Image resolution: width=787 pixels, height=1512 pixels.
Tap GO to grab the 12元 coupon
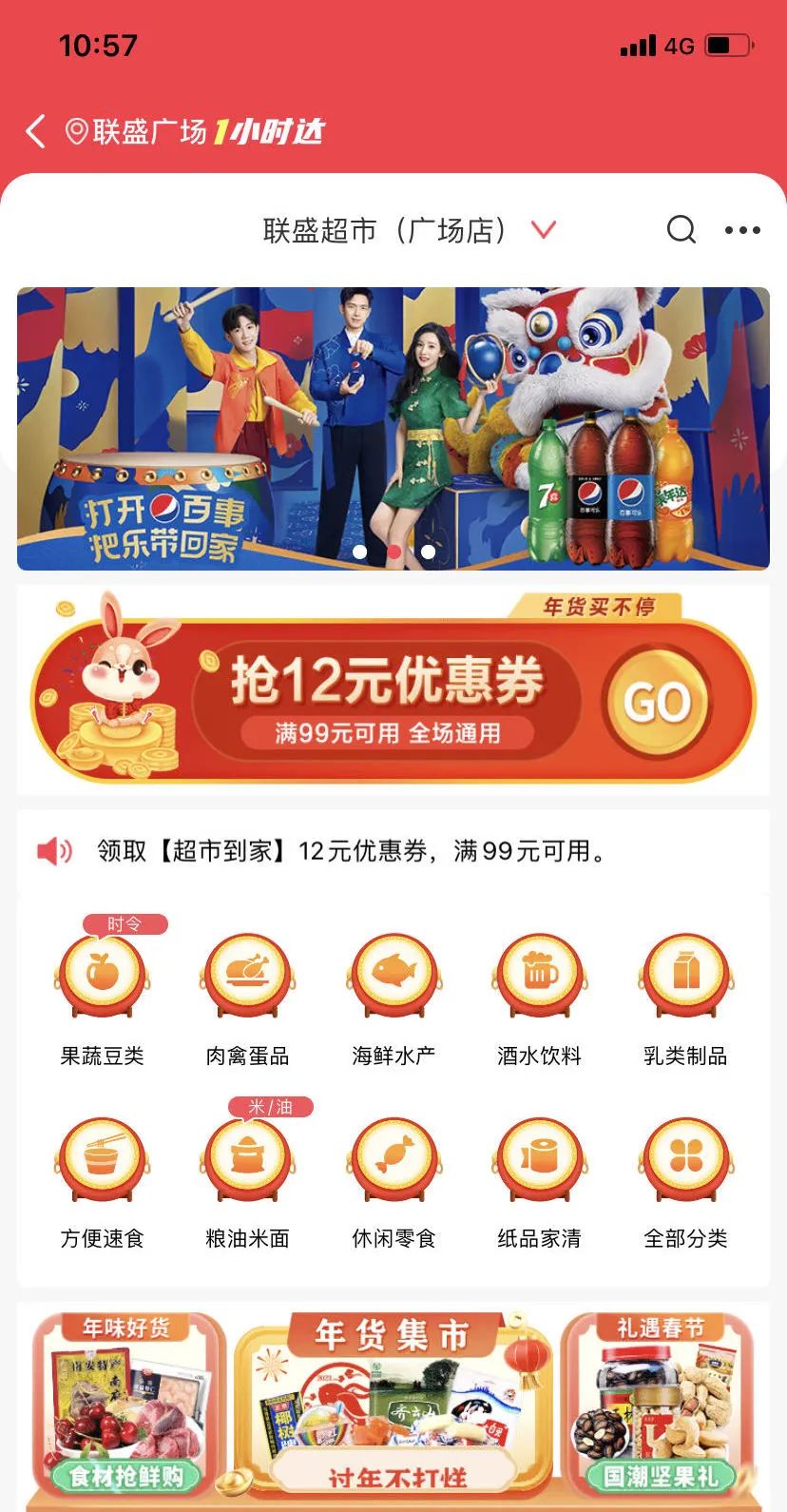click(x=657, y=703)
